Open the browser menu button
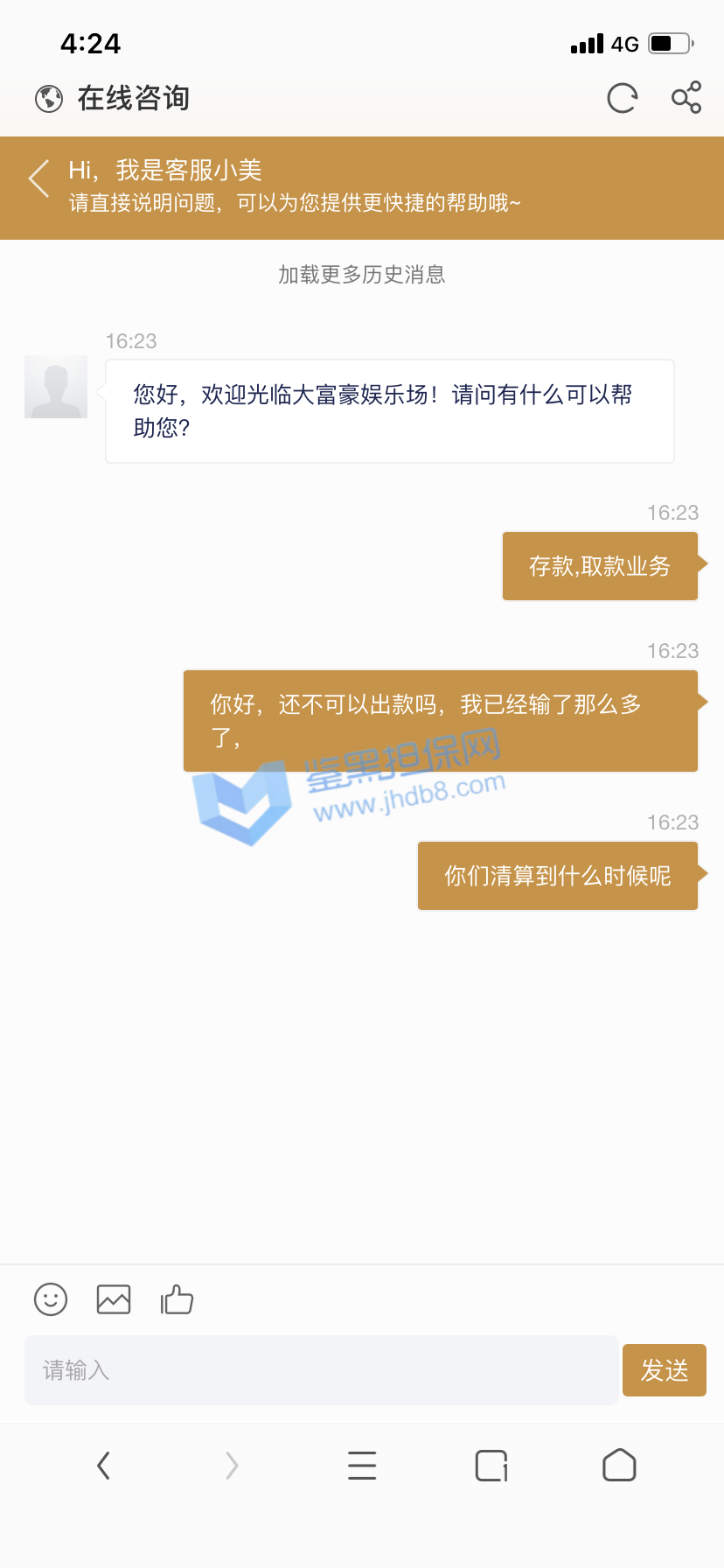 (x=361, y=1465)
